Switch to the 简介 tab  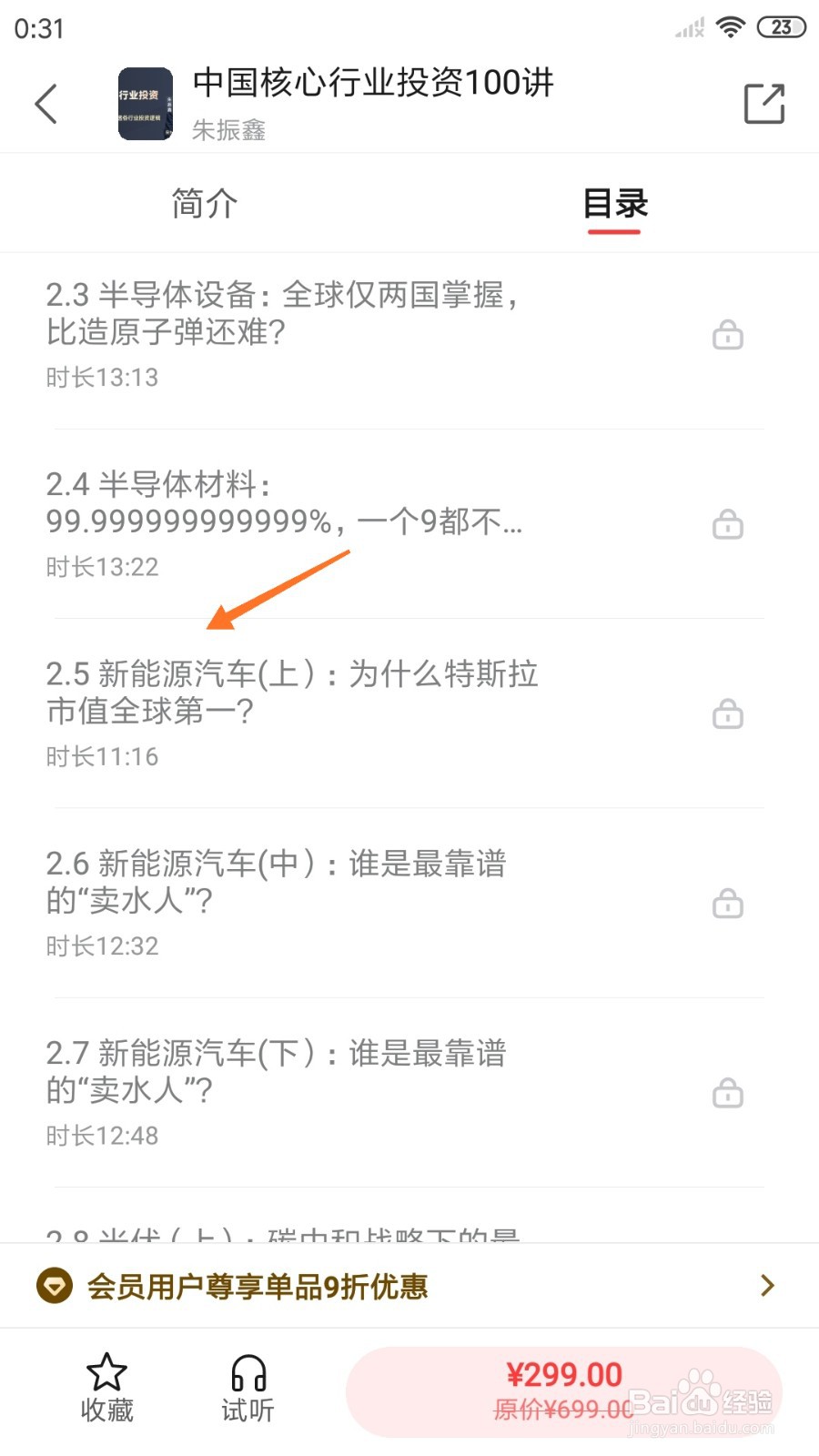click(203, 204)
